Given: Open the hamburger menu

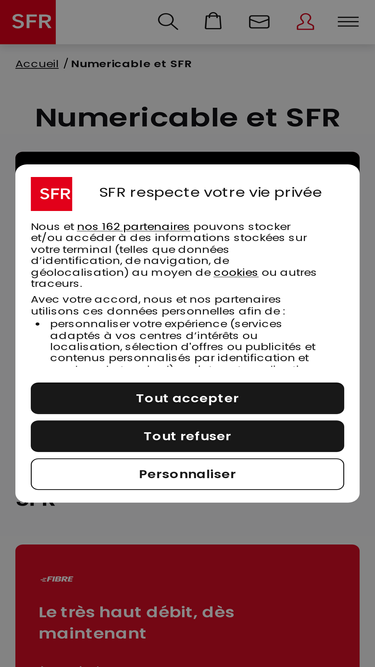Looking at the screenshot, I should point(348,22).
